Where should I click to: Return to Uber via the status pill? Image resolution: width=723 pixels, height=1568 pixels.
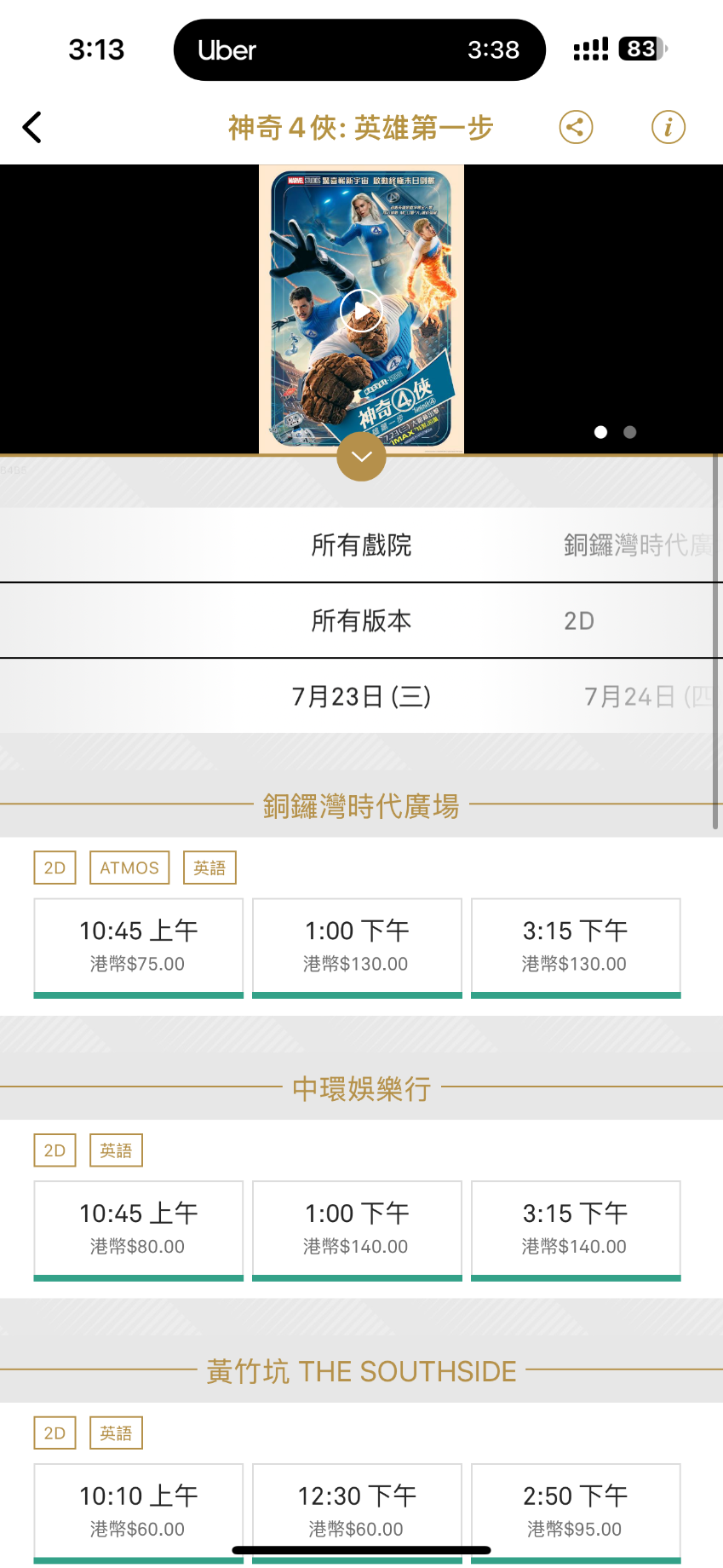click(359, 50)
